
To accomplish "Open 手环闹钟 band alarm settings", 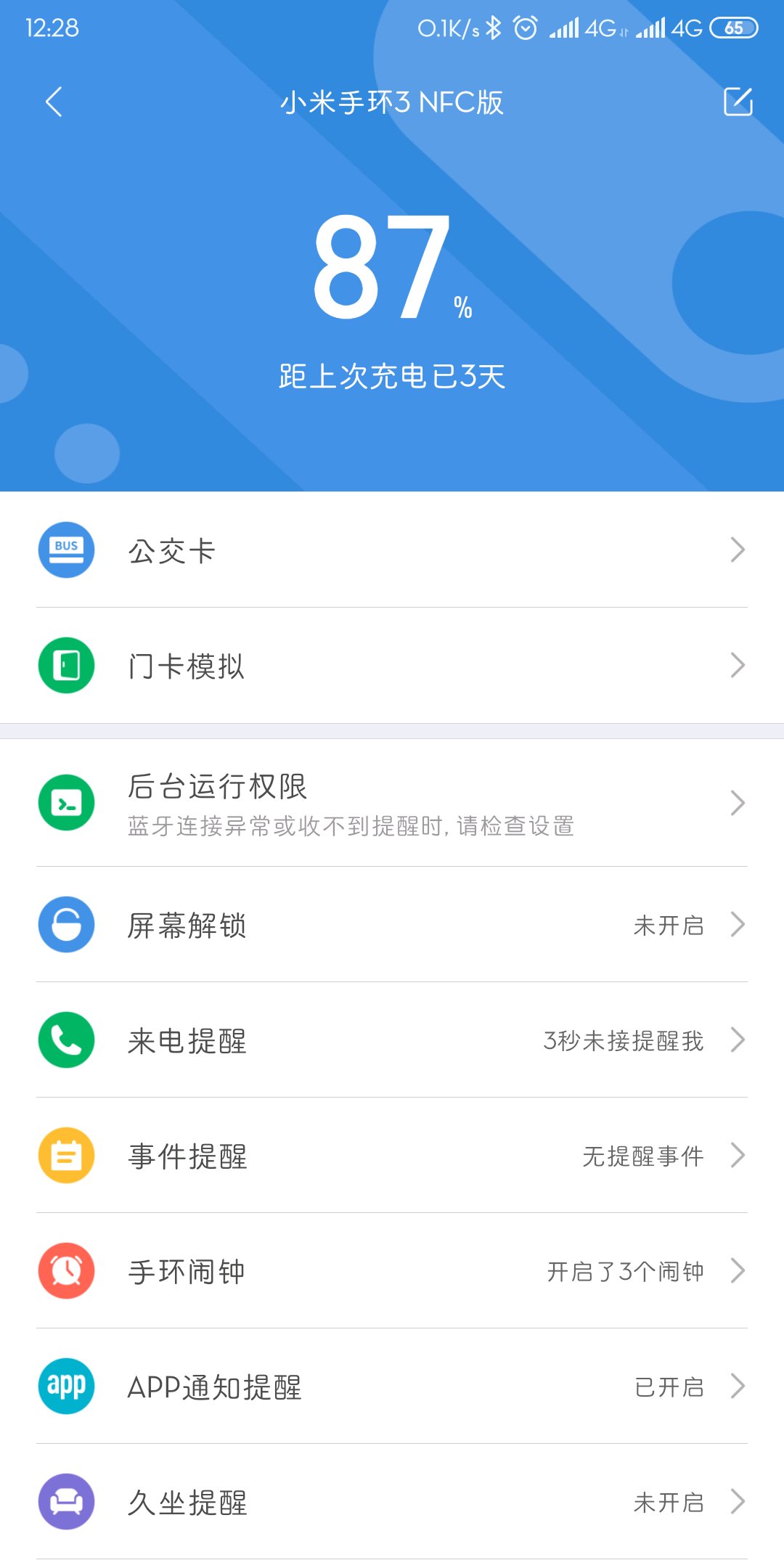I will 392,1271.
